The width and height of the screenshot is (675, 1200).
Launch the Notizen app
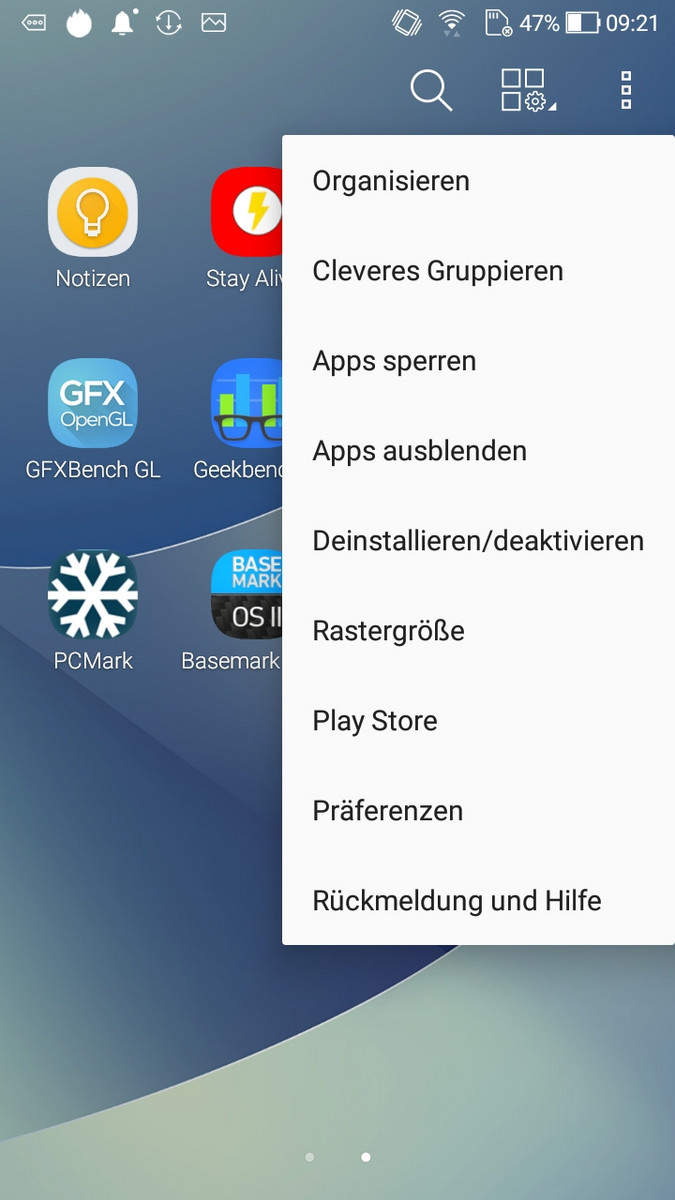(x=93, y=212)
